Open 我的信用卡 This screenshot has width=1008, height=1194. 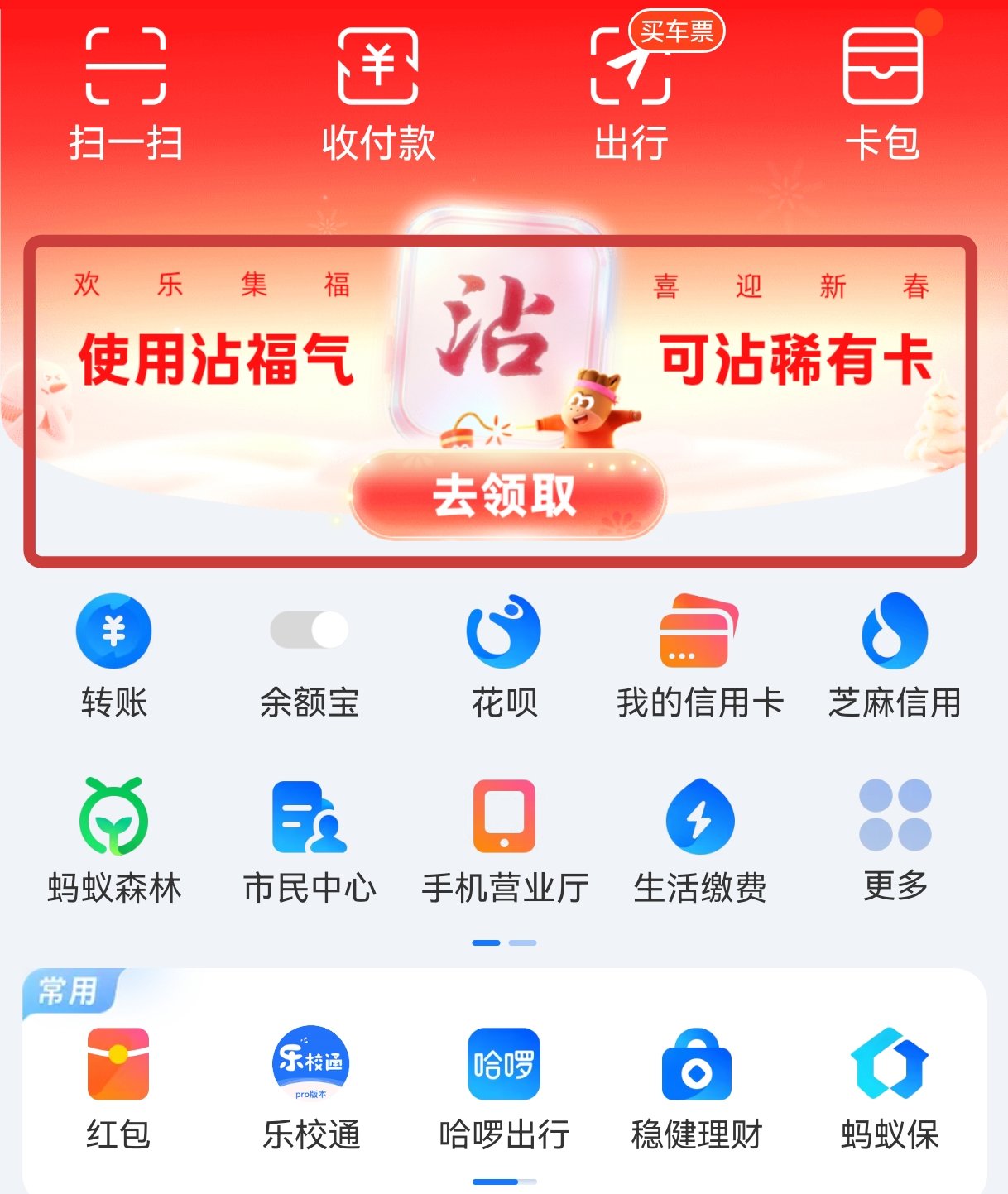[699, 654]
